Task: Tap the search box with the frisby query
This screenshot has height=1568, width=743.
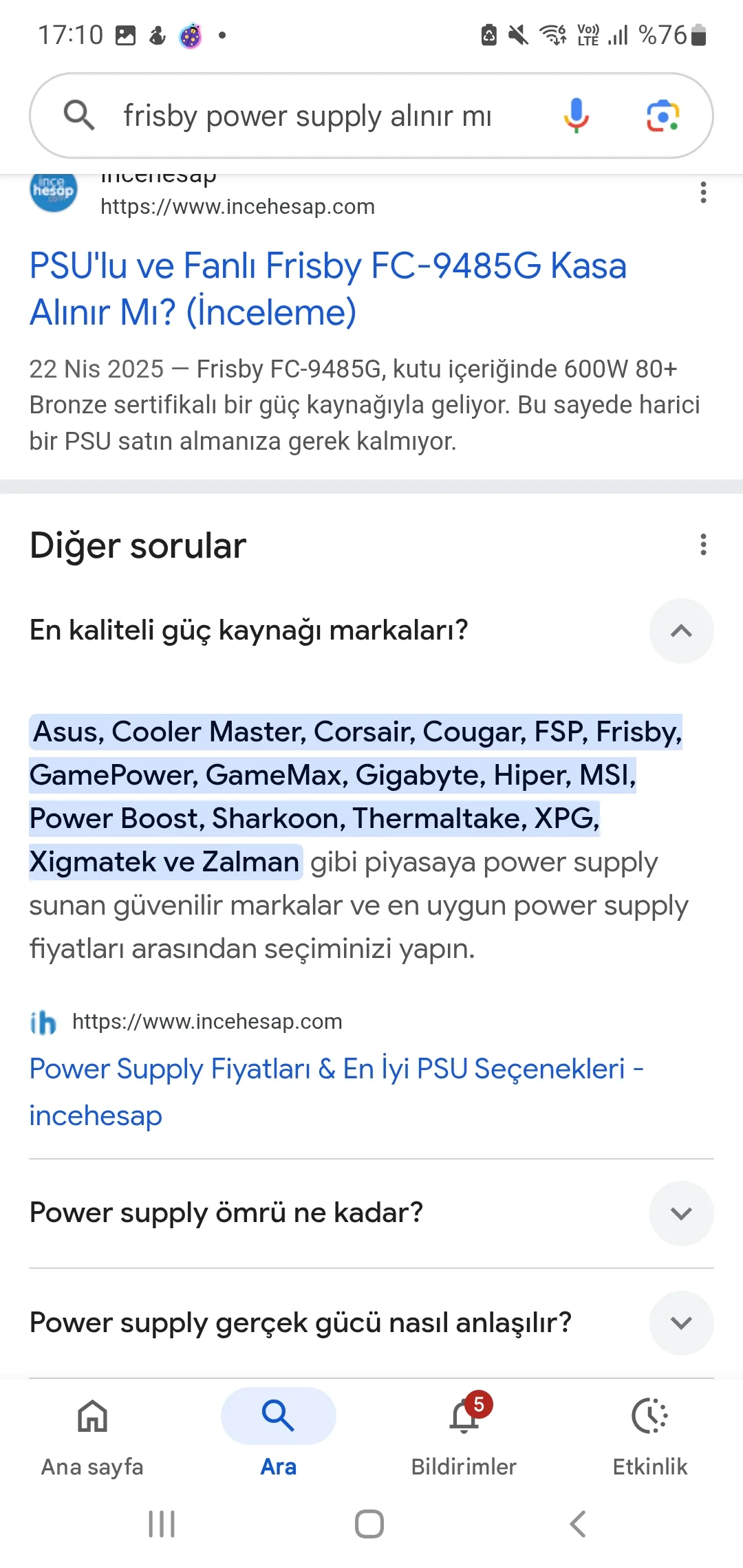Action: 307,116
